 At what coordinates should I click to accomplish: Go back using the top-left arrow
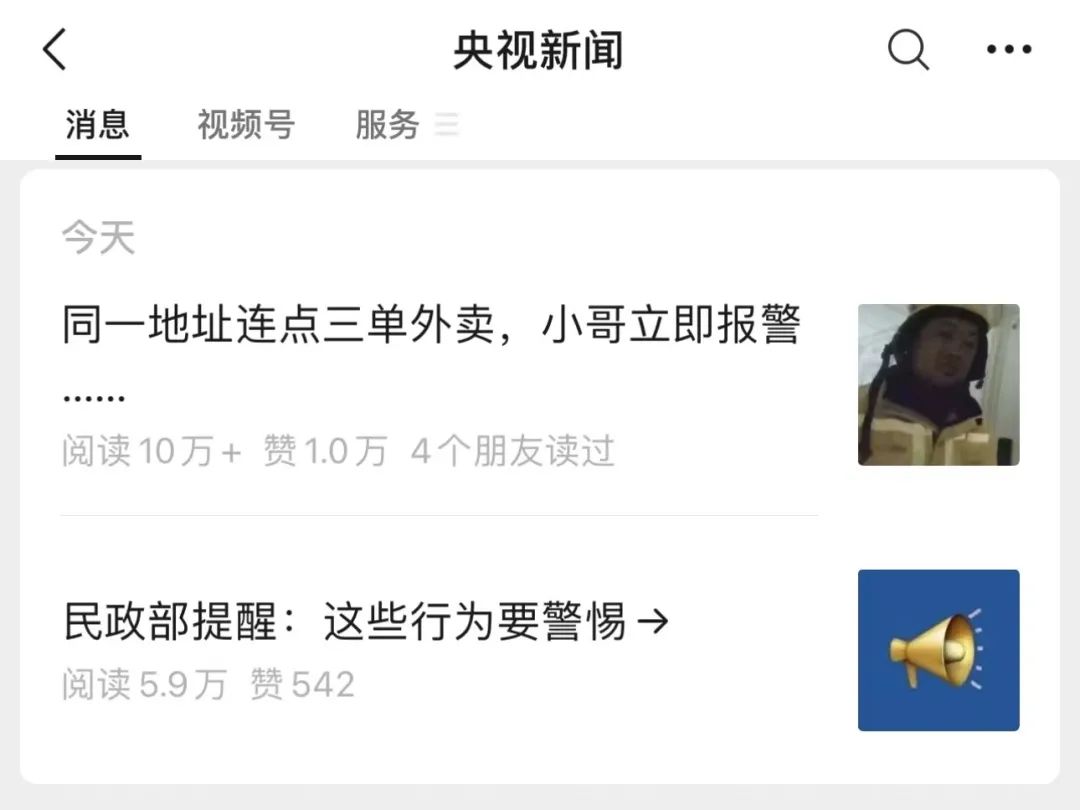55,49
